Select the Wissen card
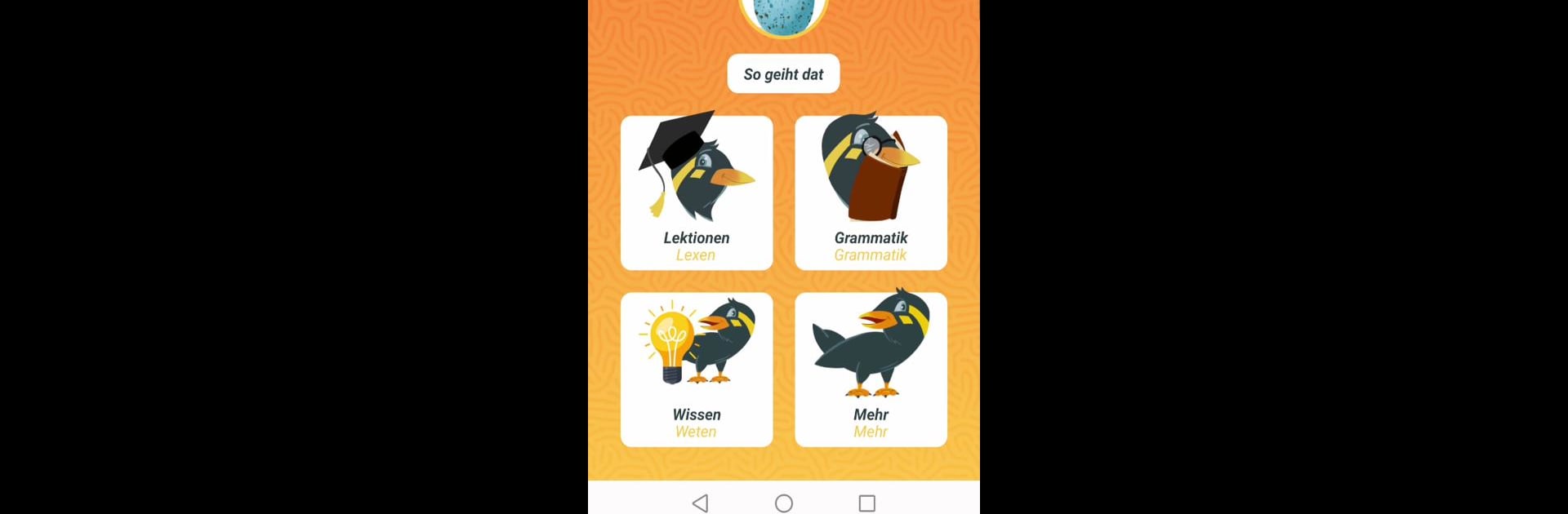Image resolution: width=1568 pixels, height=514 pixels. coord(697,369)
